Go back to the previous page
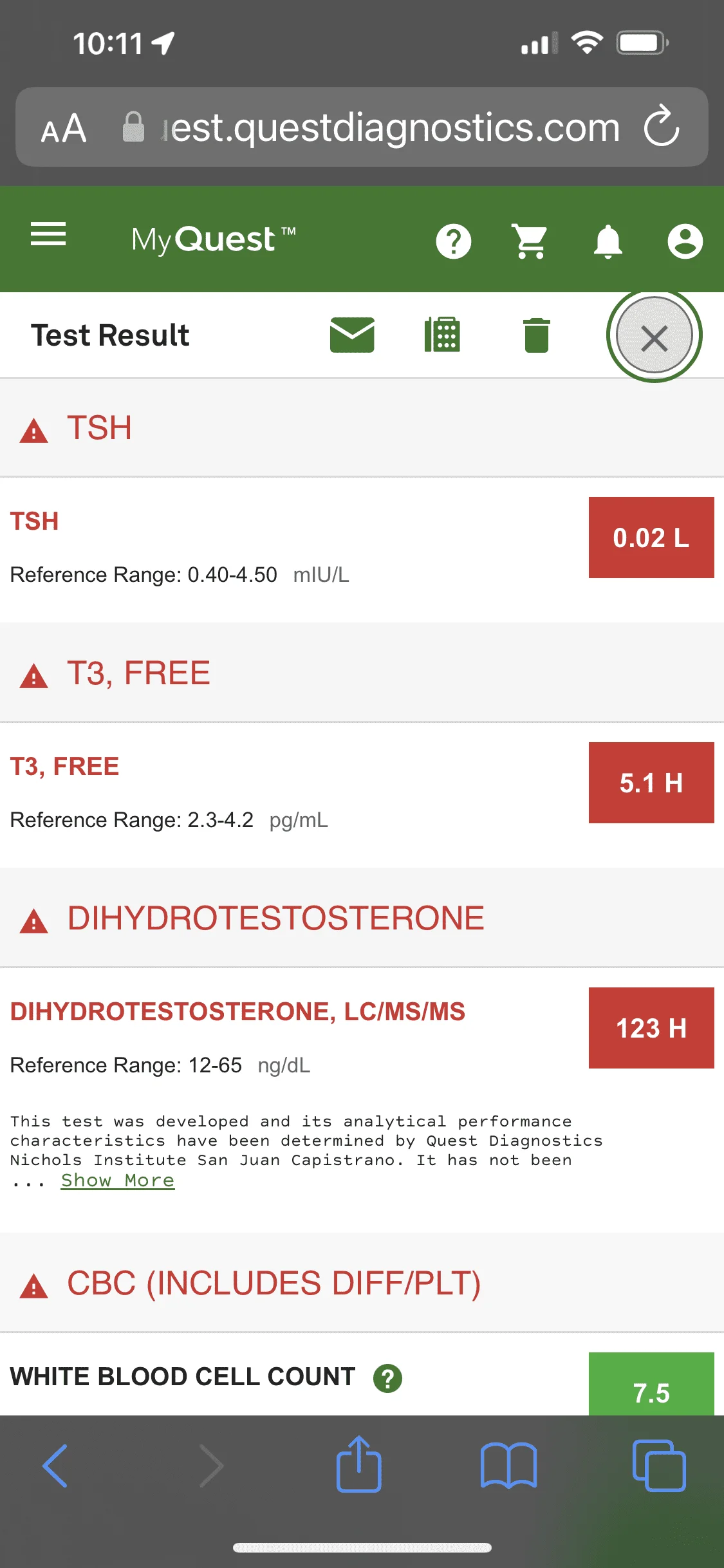The height and width of the screenshot is (1568, 724). [55, 1466]
